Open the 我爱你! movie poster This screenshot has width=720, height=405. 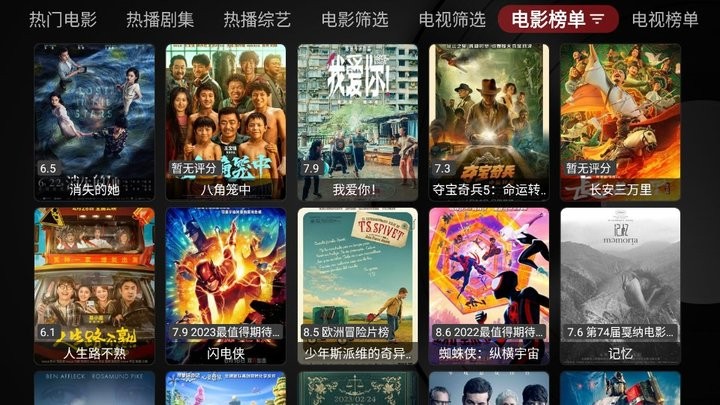click(357, 120)
